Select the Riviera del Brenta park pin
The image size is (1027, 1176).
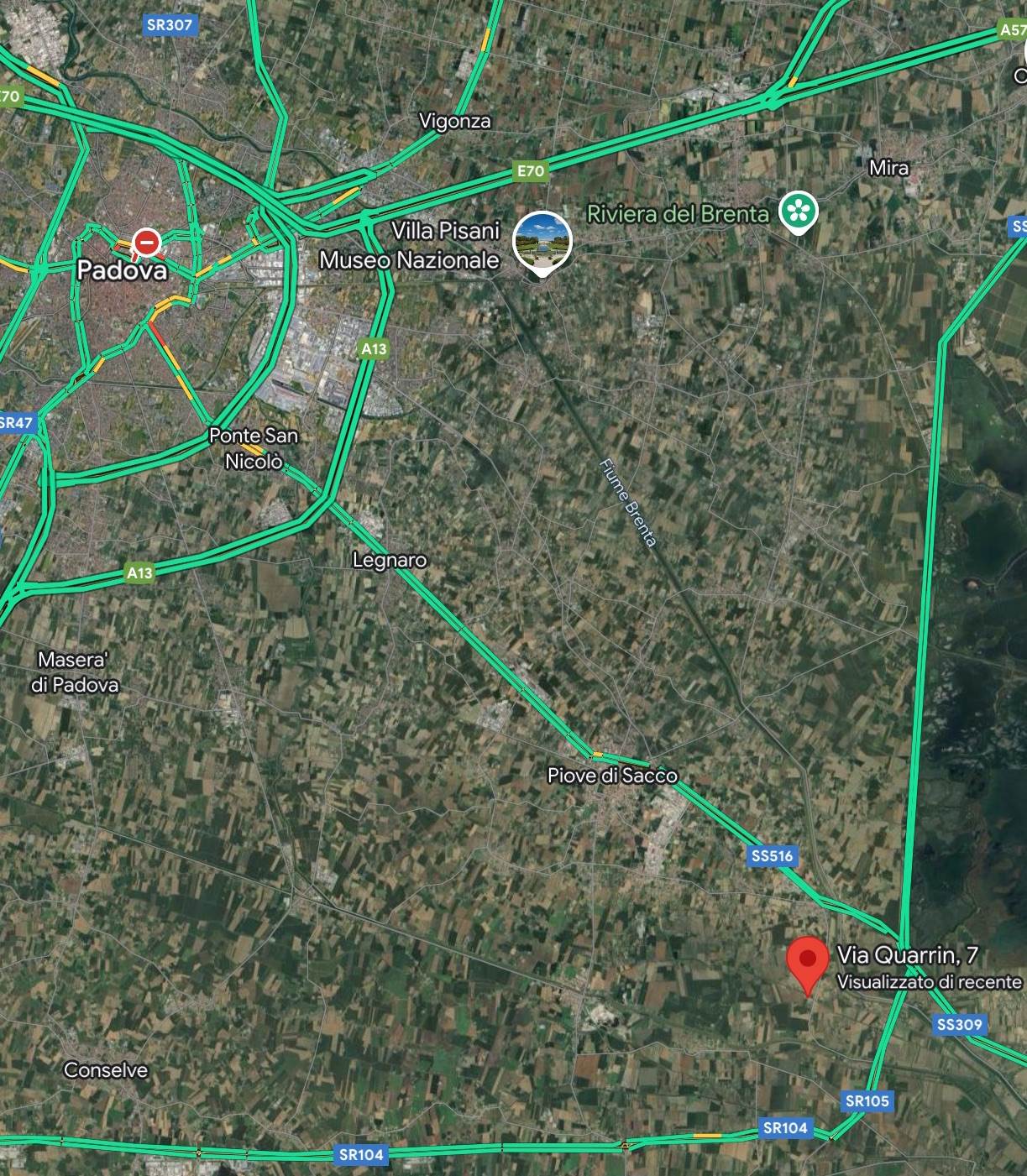(798, 211)
